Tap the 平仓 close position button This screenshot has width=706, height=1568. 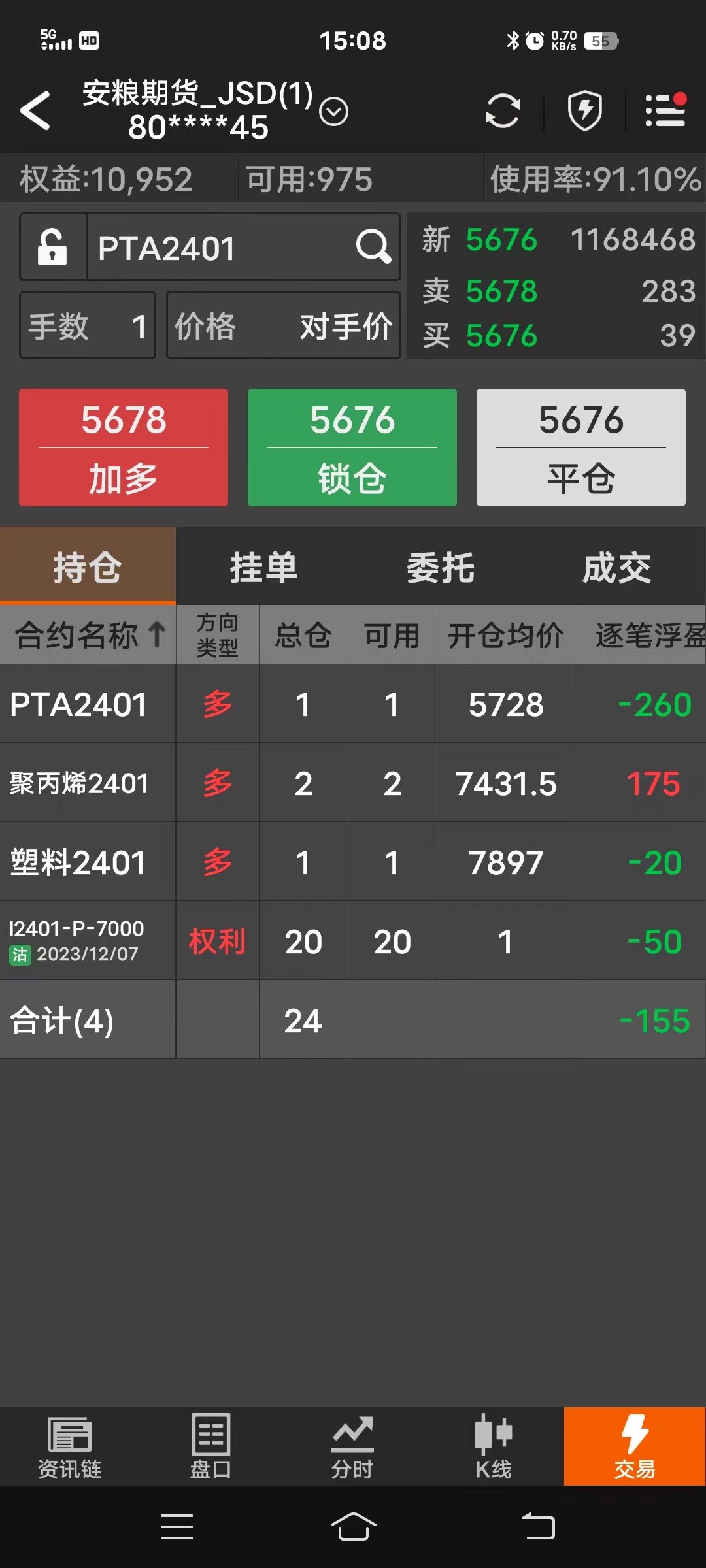click(580, 448)
